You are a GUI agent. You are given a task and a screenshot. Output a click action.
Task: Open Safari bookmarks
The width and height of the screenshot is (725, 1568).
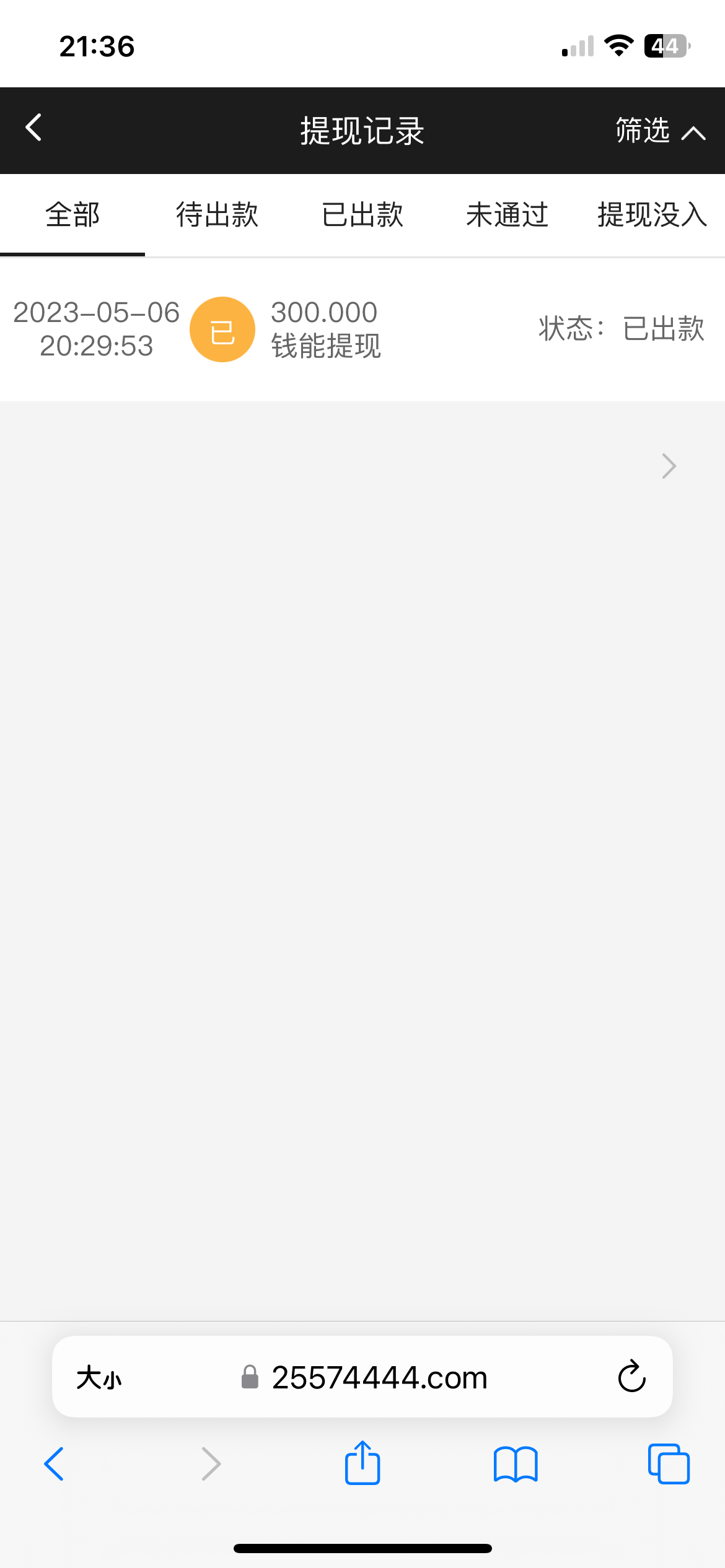pos(516,1464)
